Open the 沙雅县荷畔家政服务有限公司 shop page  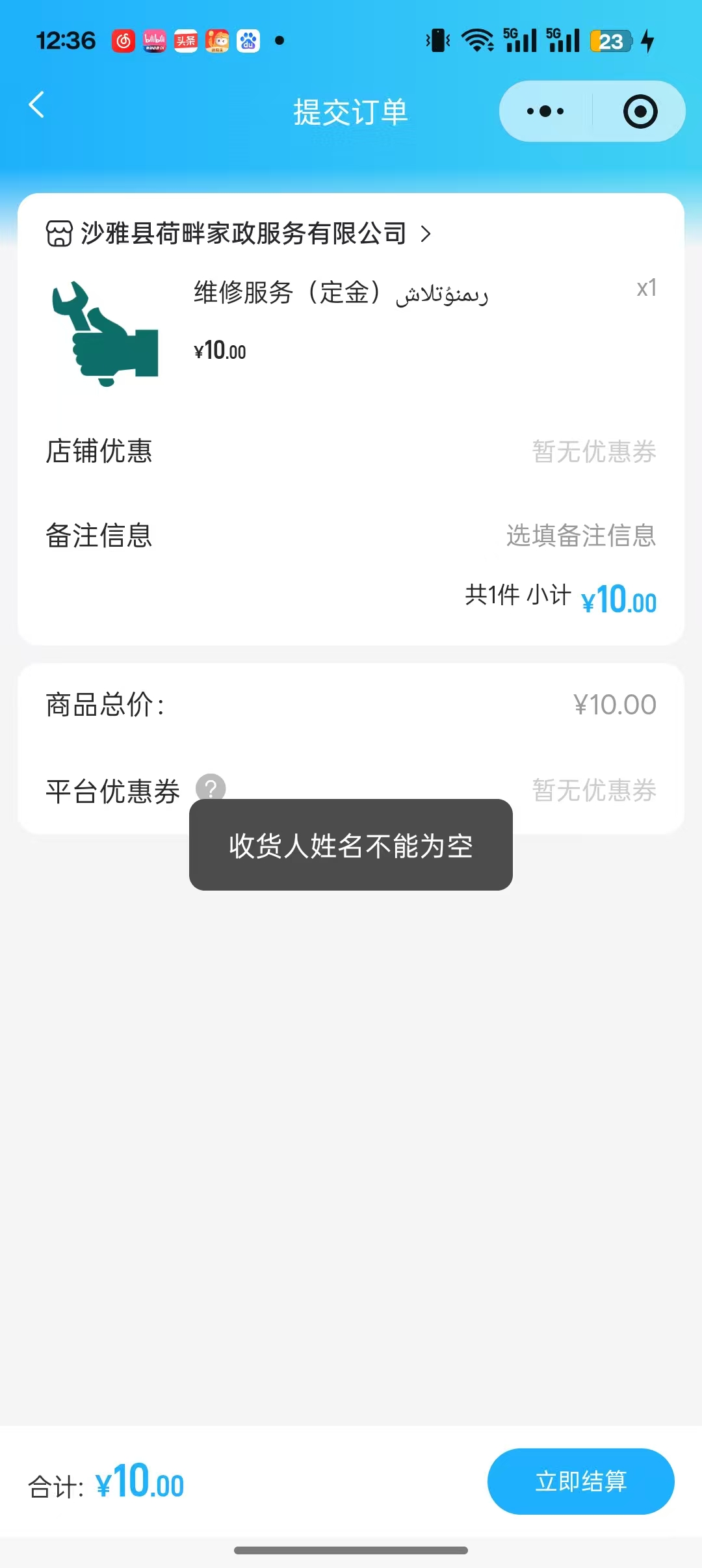239,233
